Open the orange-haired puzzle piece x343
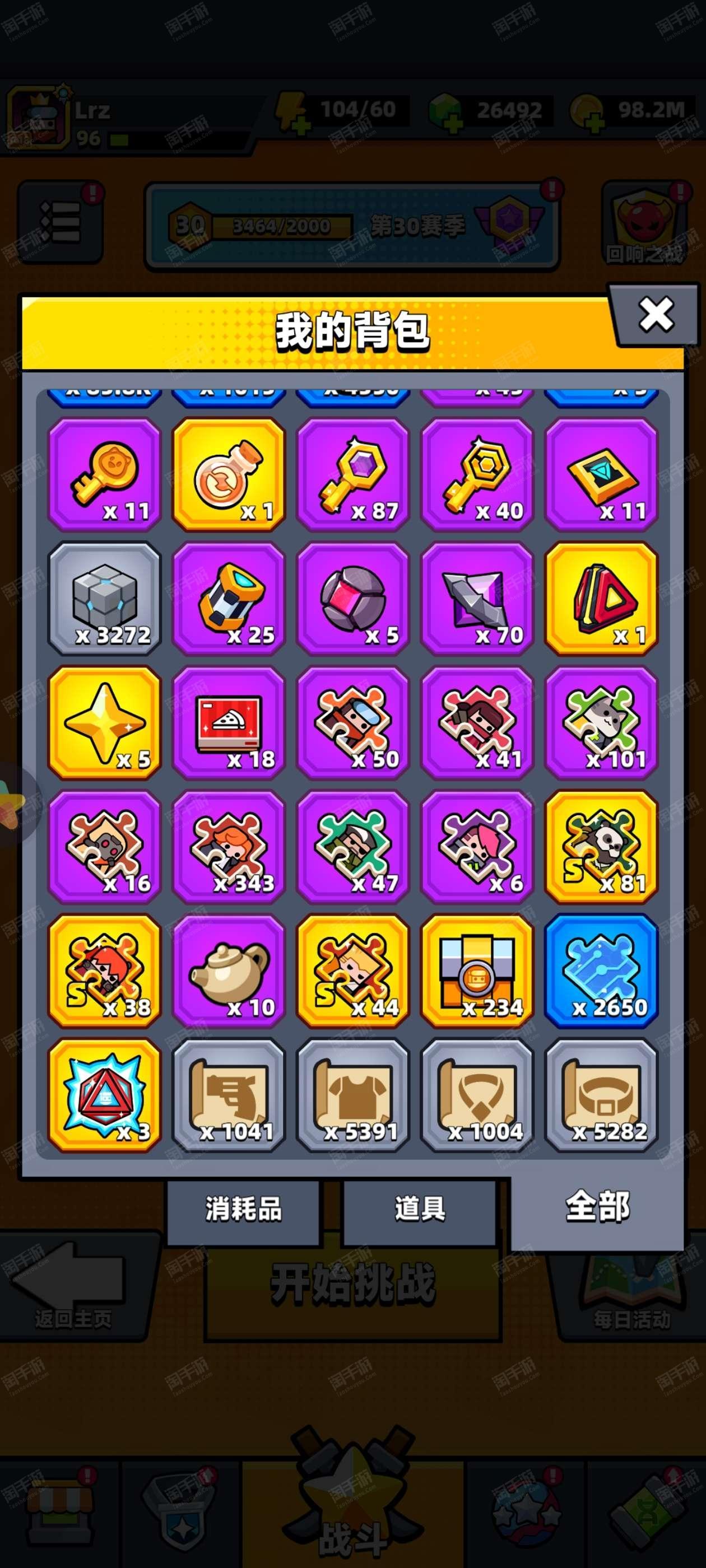This screenshot has width=706, height=1568. (229, 847)
